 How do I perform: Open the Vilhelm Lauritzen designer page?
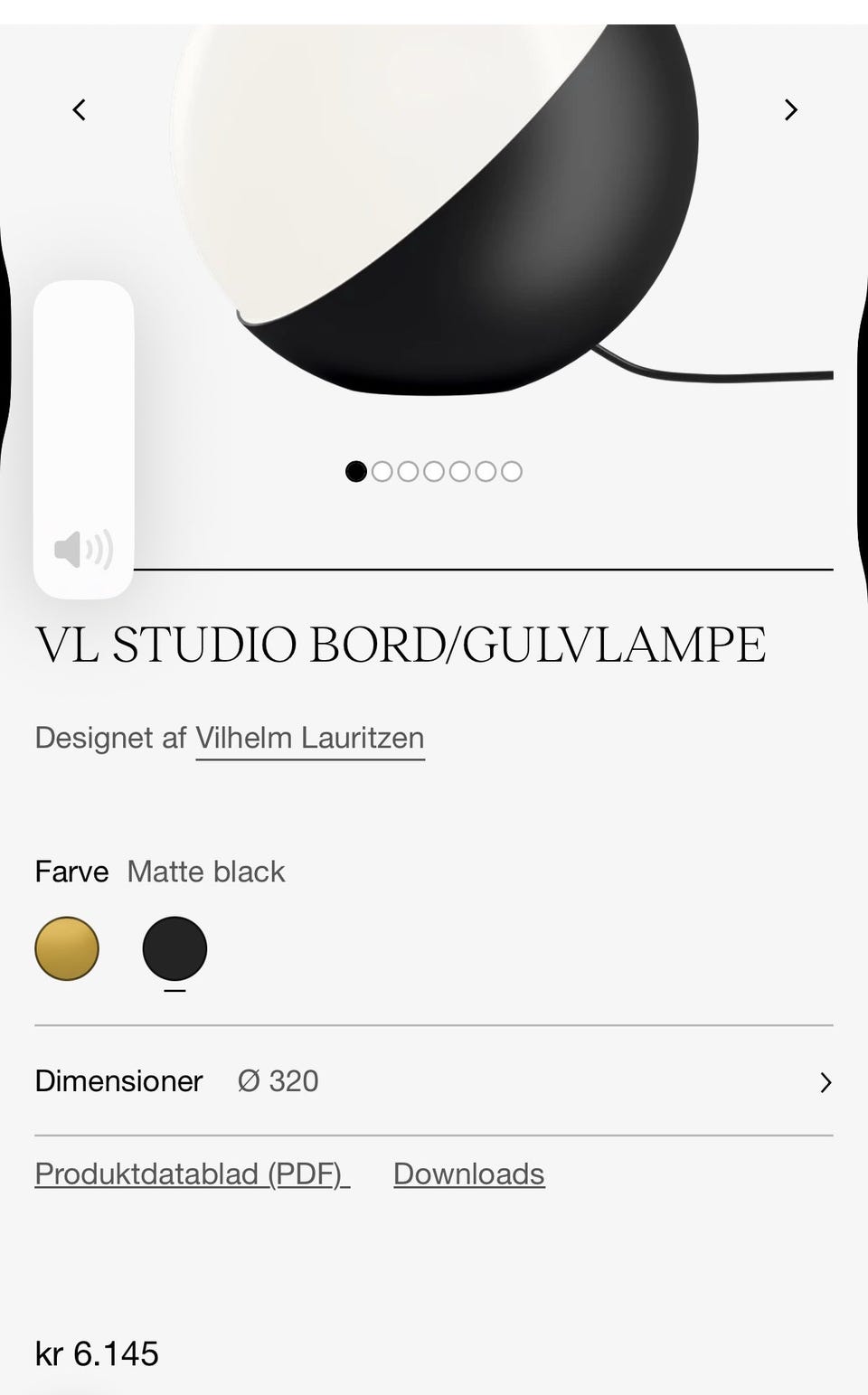310,737
